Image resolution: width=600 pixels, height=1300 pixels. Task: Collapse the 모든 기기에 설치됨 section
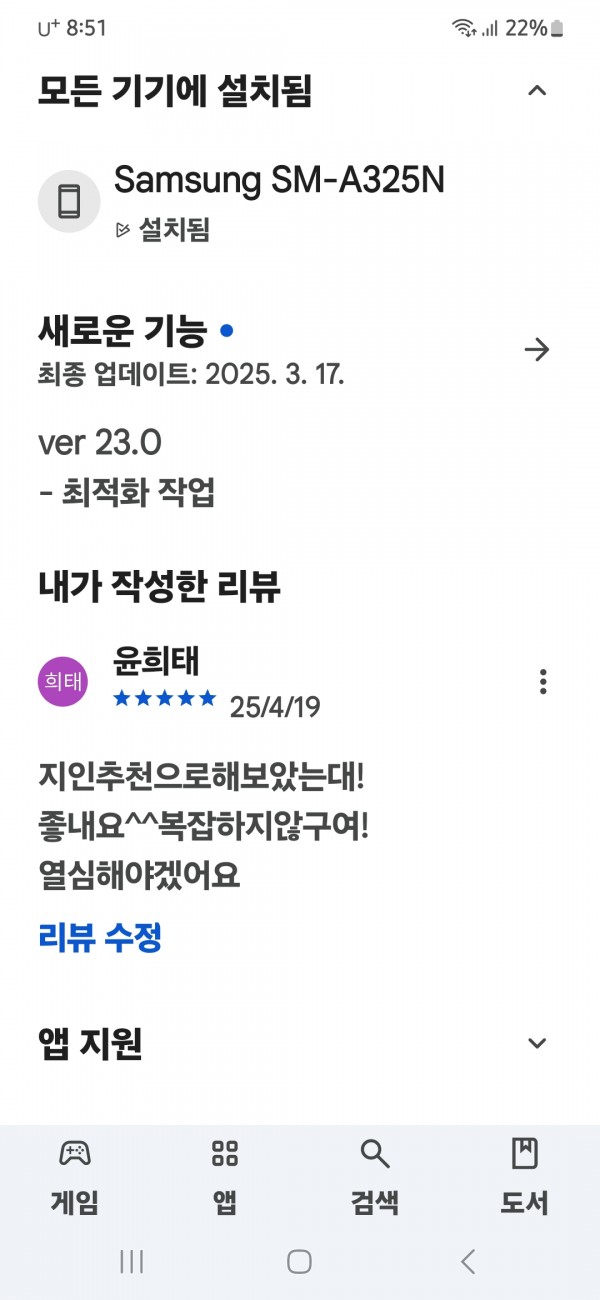[x=537, y=91]
